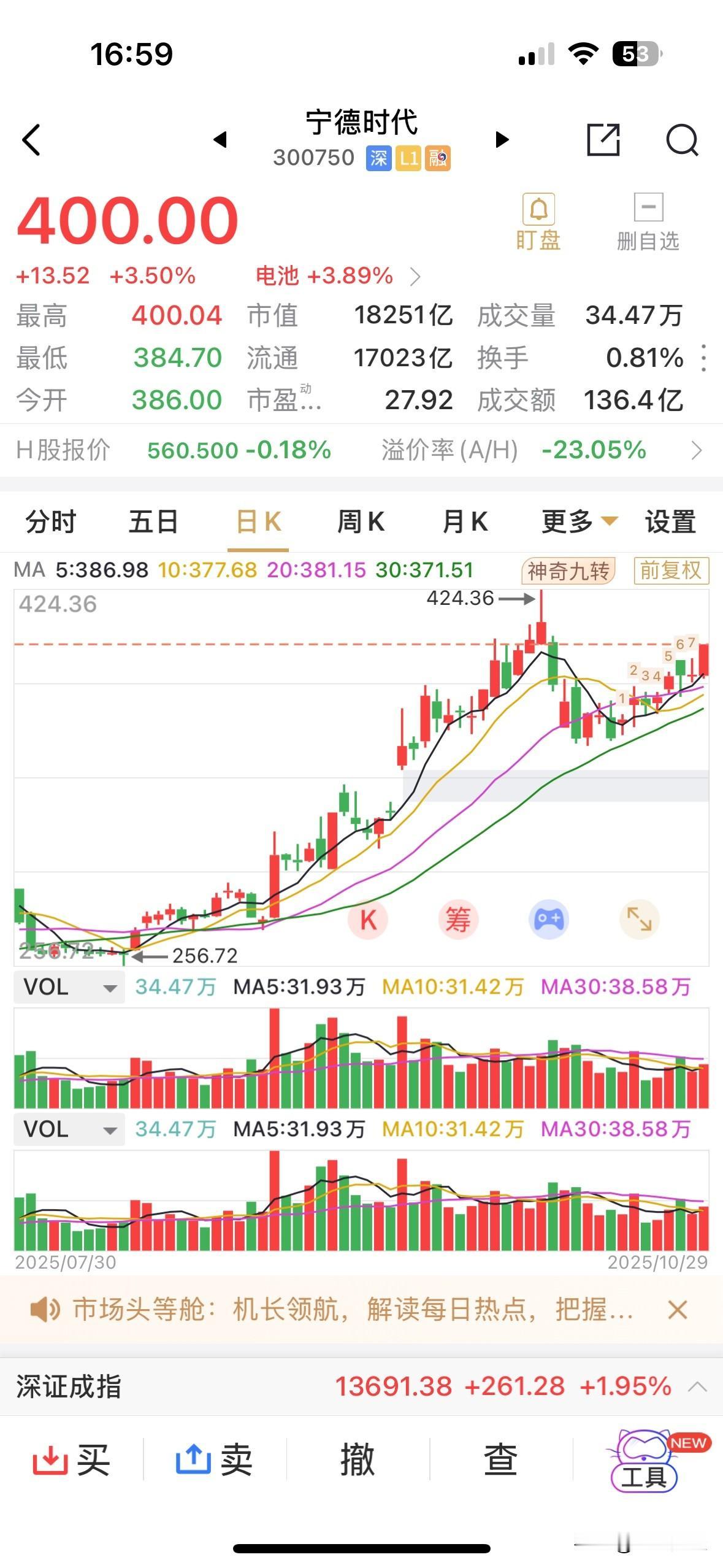The image size is (723, 1568).
Task: Switch to the 周K weekly chart tab
Action: (361, 522)
